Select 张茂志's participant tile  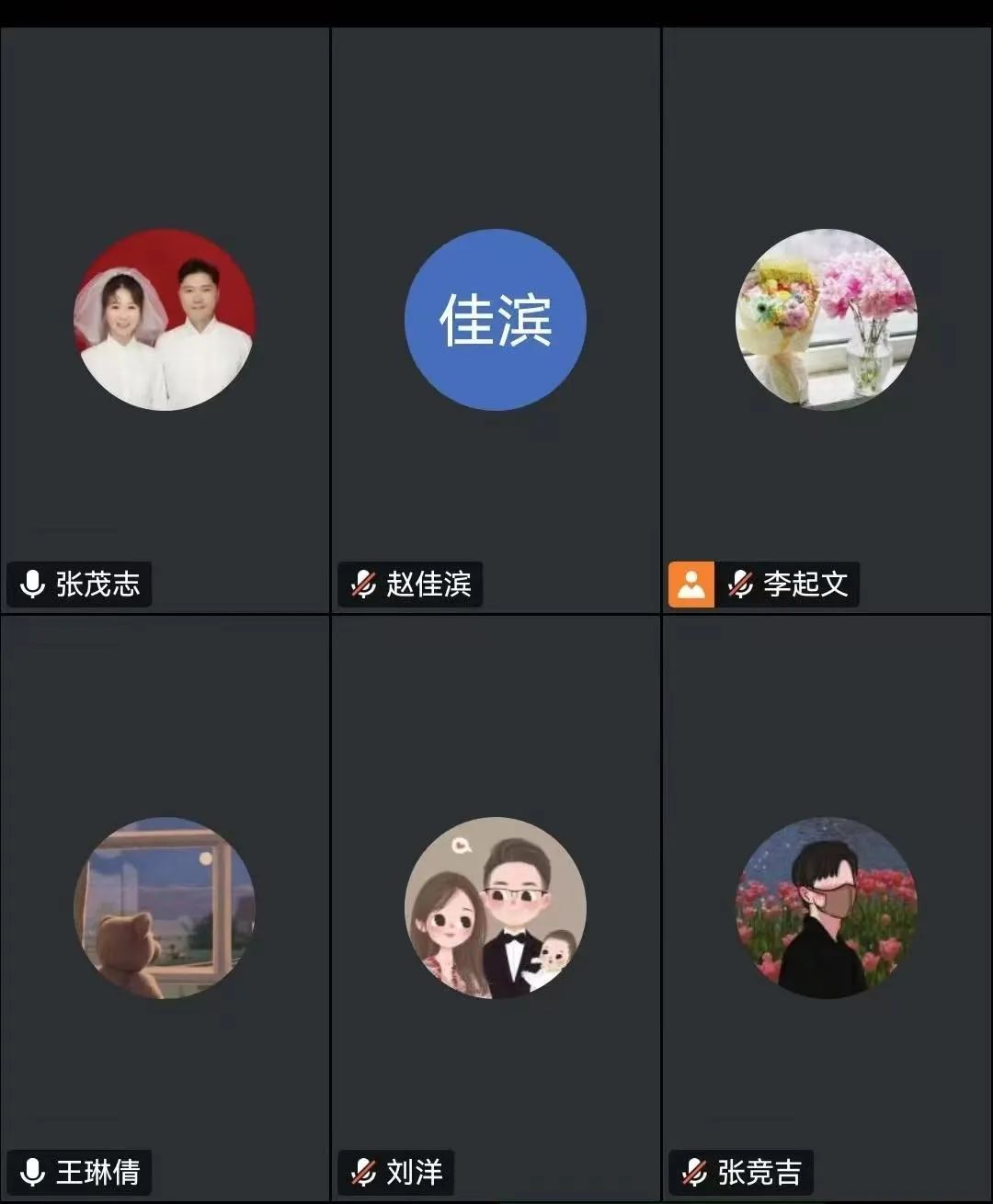pos(165,319)
